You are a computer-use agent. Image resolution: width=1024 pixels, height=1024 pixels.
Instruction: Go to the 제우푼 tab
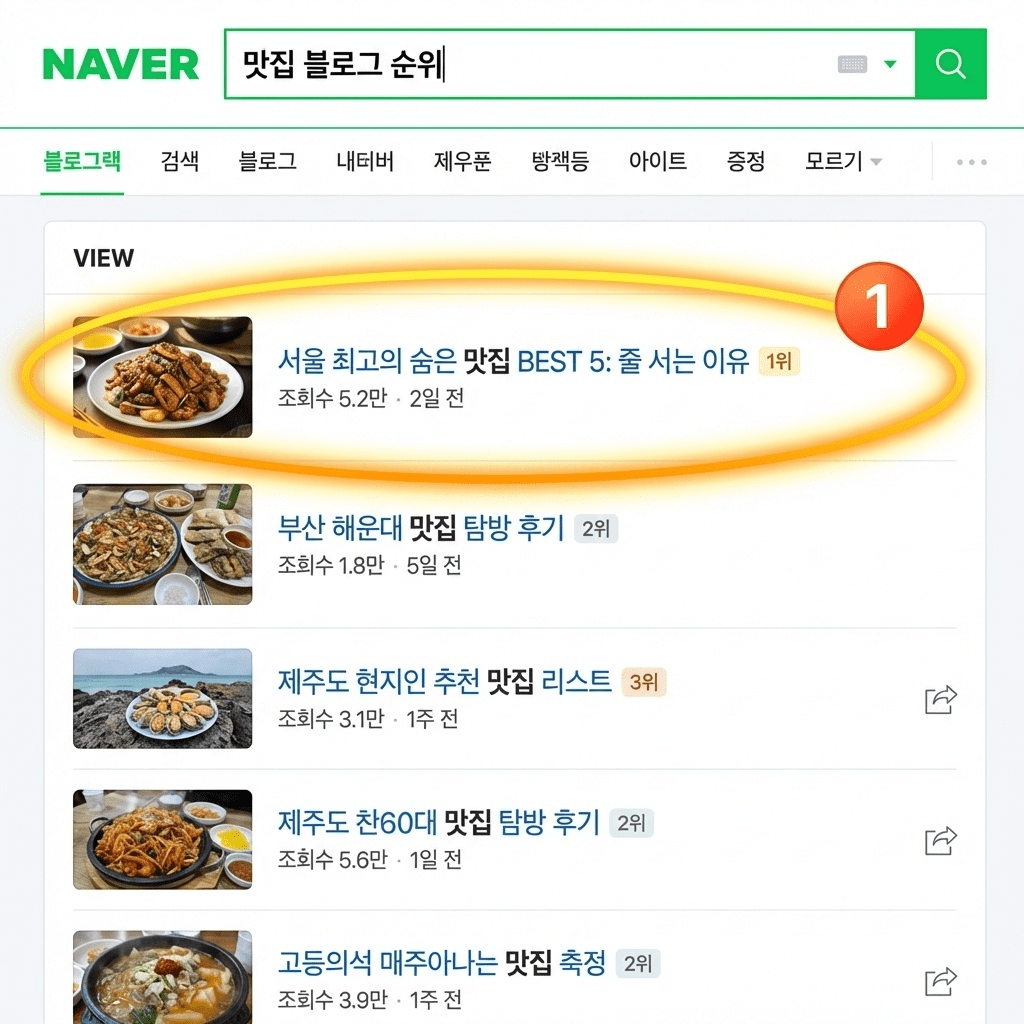tap(462, 161)
